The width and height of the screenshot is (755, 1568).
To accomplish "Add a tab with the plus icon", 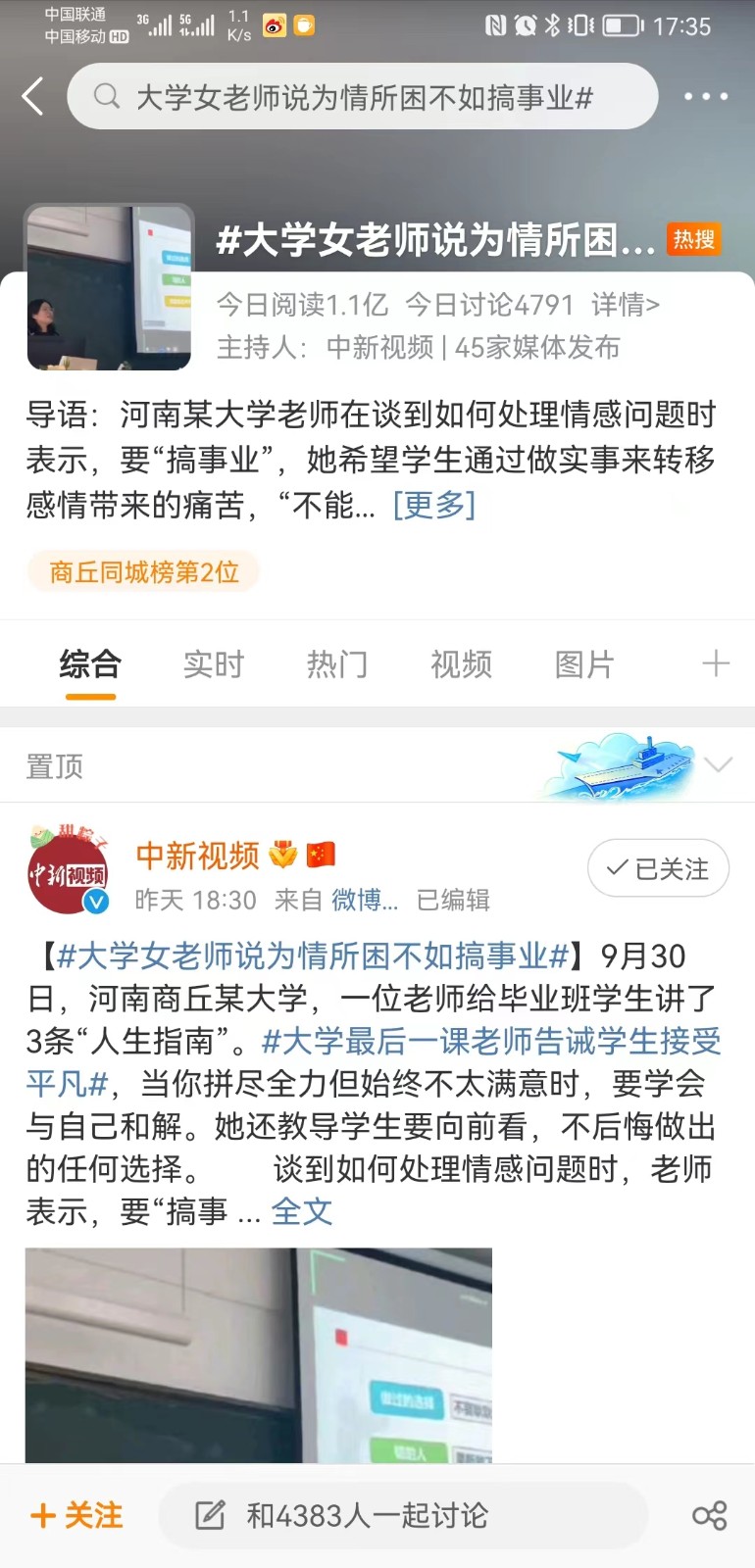I will coord(716,663).
